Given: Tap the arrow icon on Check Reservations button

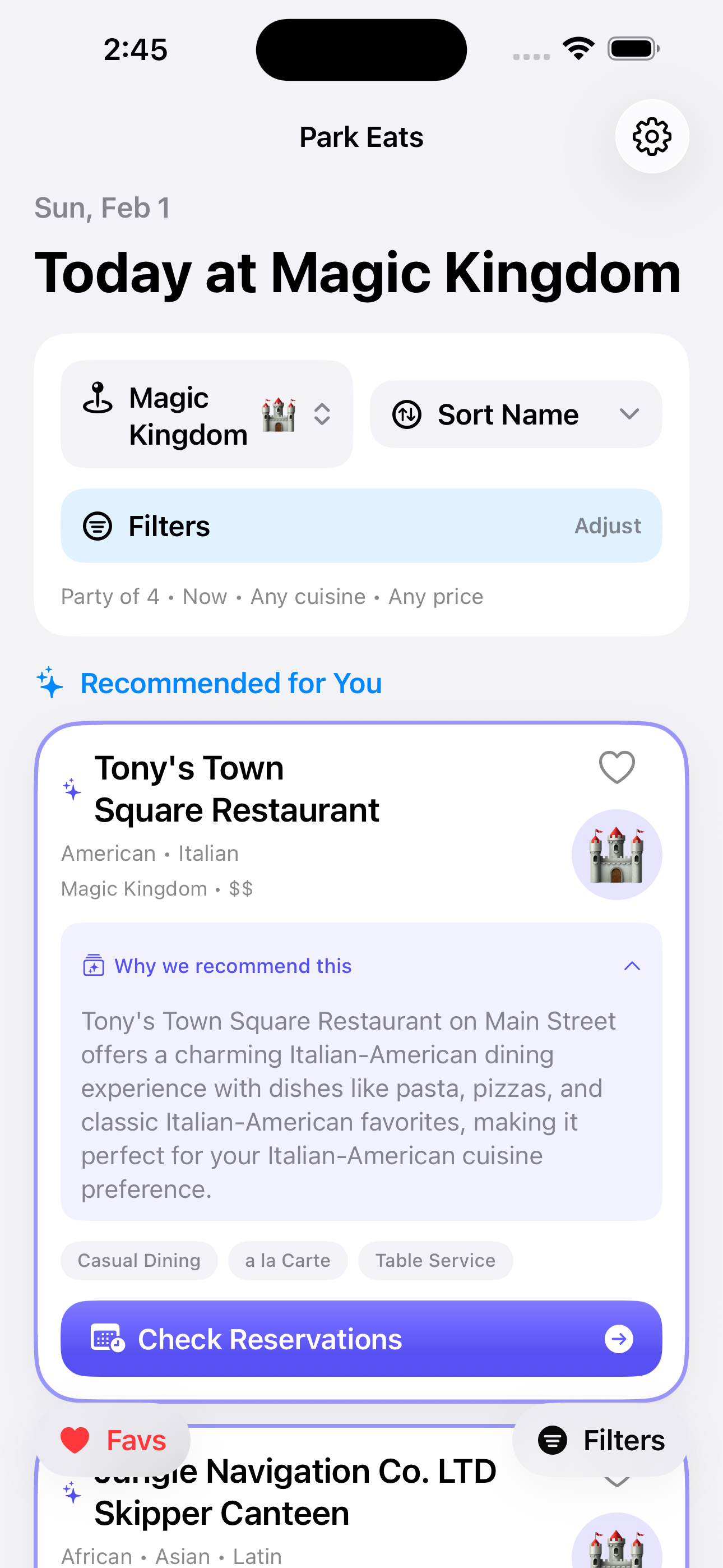Looking at the screenshot, I should 619,1339.
